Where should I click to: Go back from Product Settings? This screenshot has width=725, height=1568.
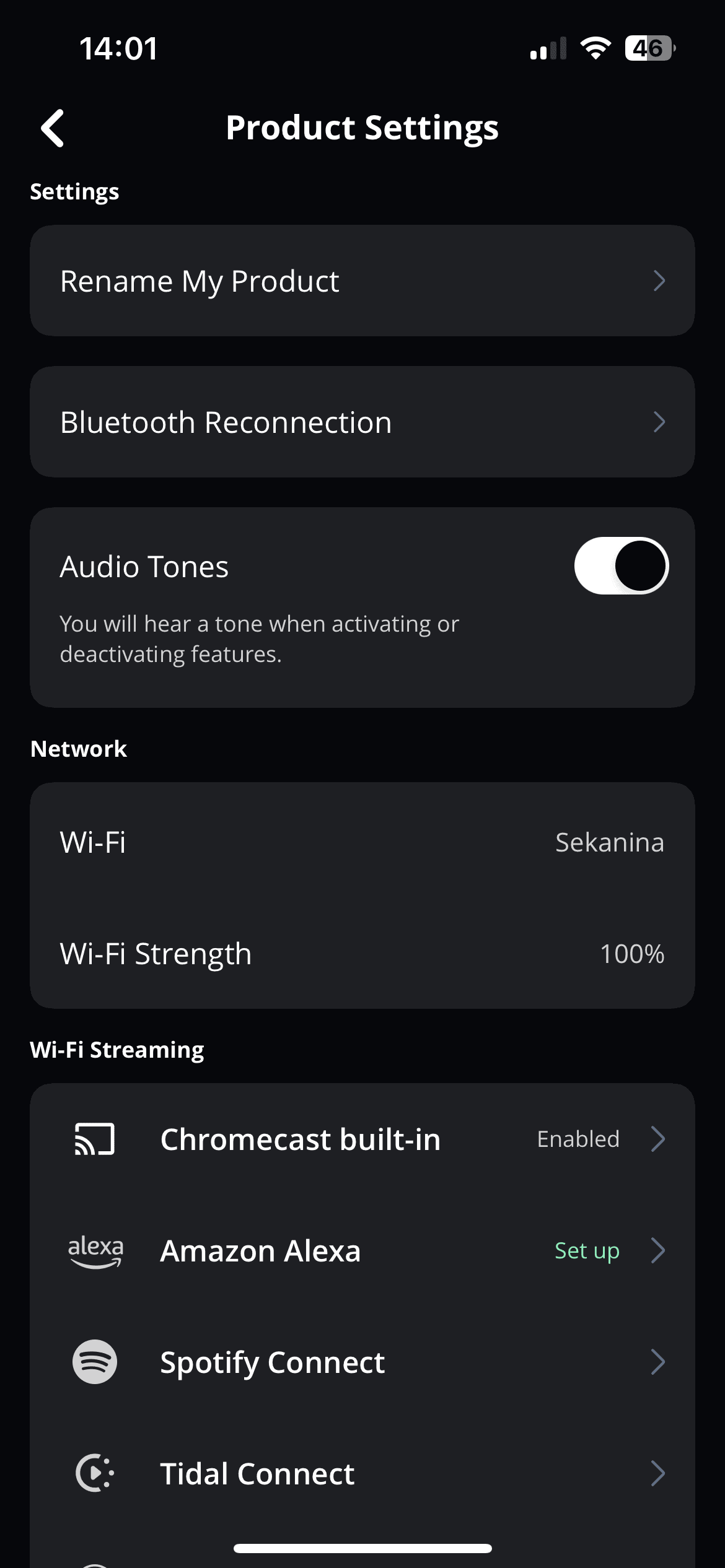[x=53, y=128]
